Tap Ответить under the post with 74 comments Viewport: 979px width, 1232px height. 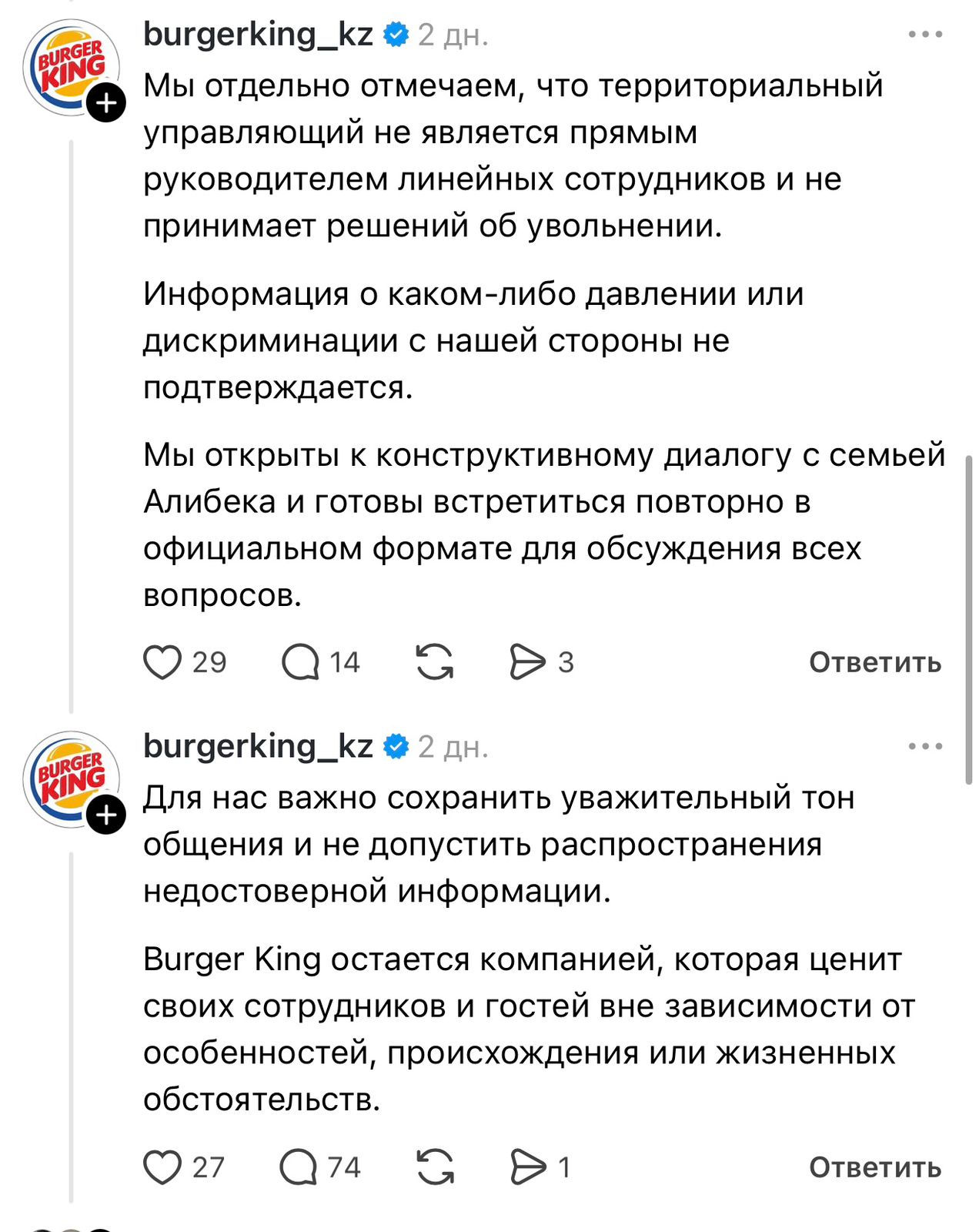[x=874, y=1167]
